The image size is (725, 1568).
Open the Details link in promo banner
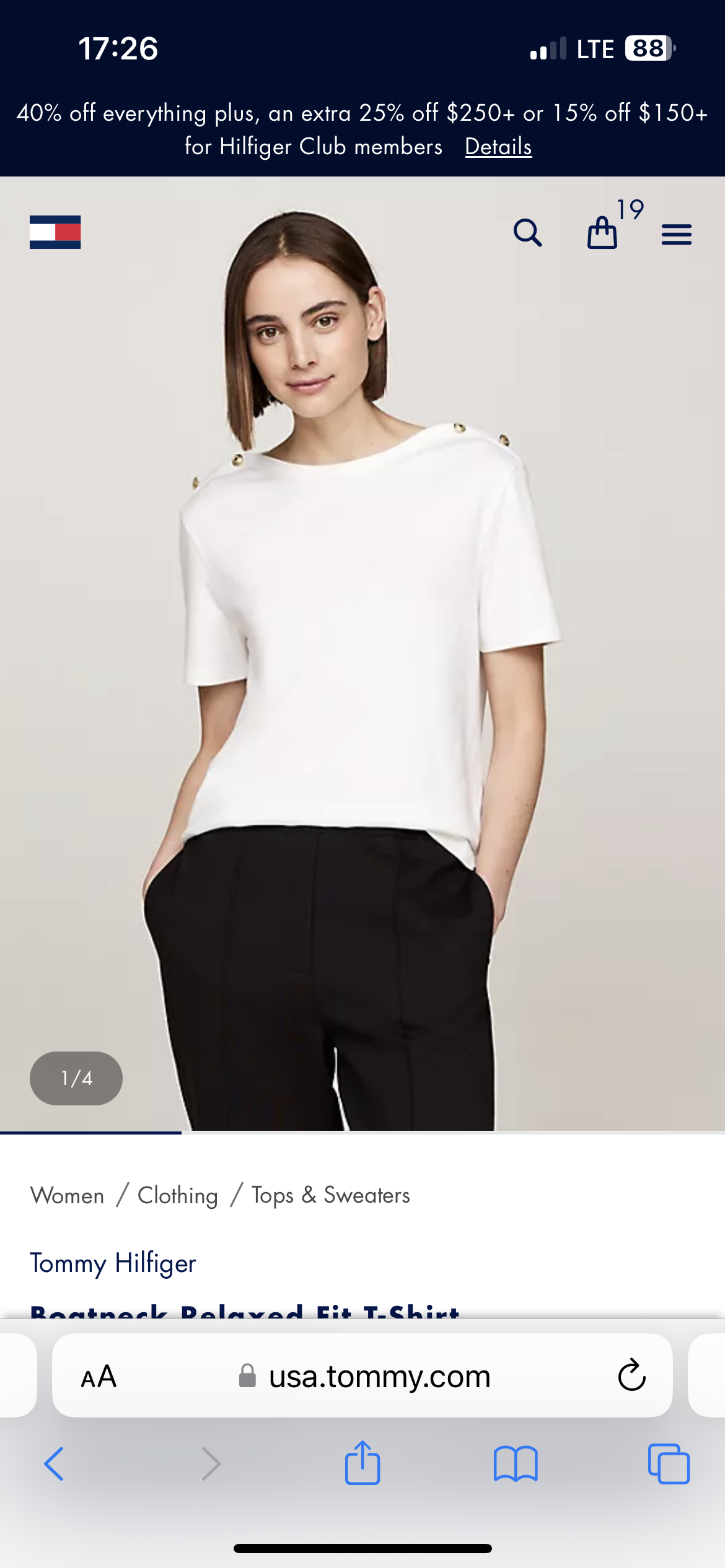click(x=498, y=147)
